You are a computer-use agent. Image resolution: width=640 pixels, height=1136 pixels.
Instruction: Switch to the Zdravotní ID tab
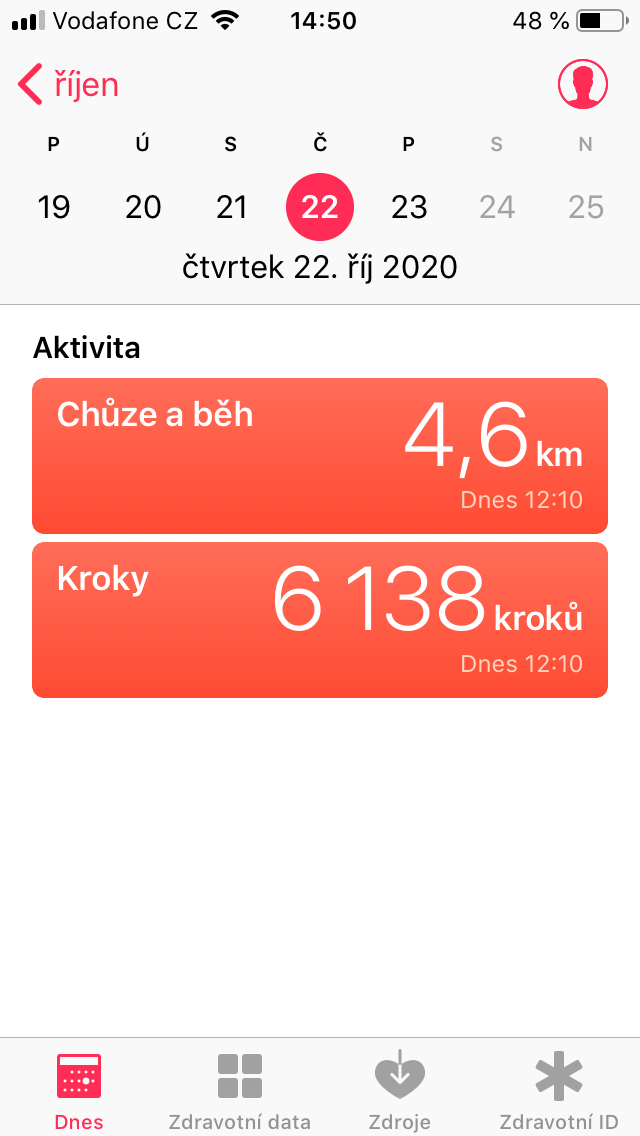(x=558, y=1092)
